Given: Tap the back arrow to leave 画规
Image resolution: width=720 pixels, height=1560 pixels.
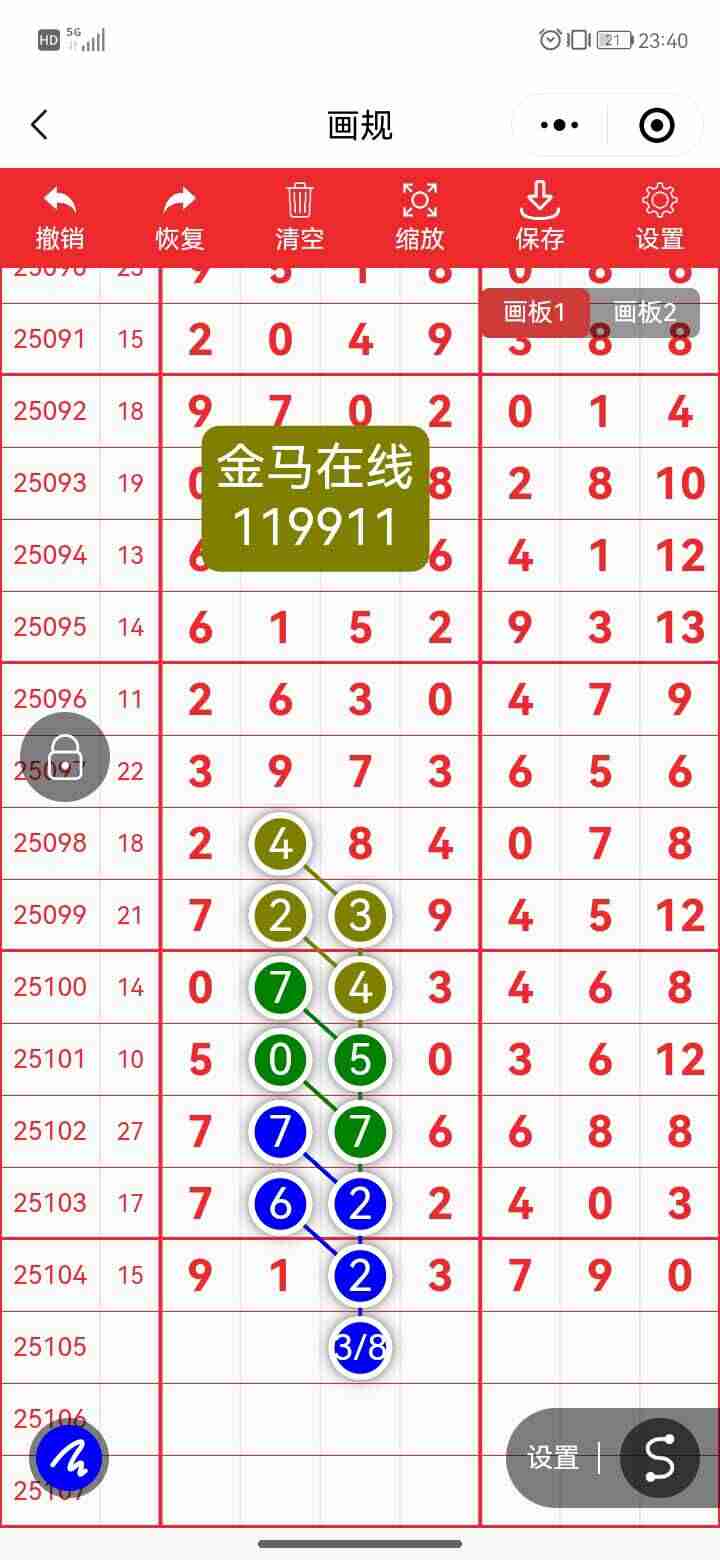Looking at the screenshot, I should [40, 124].
